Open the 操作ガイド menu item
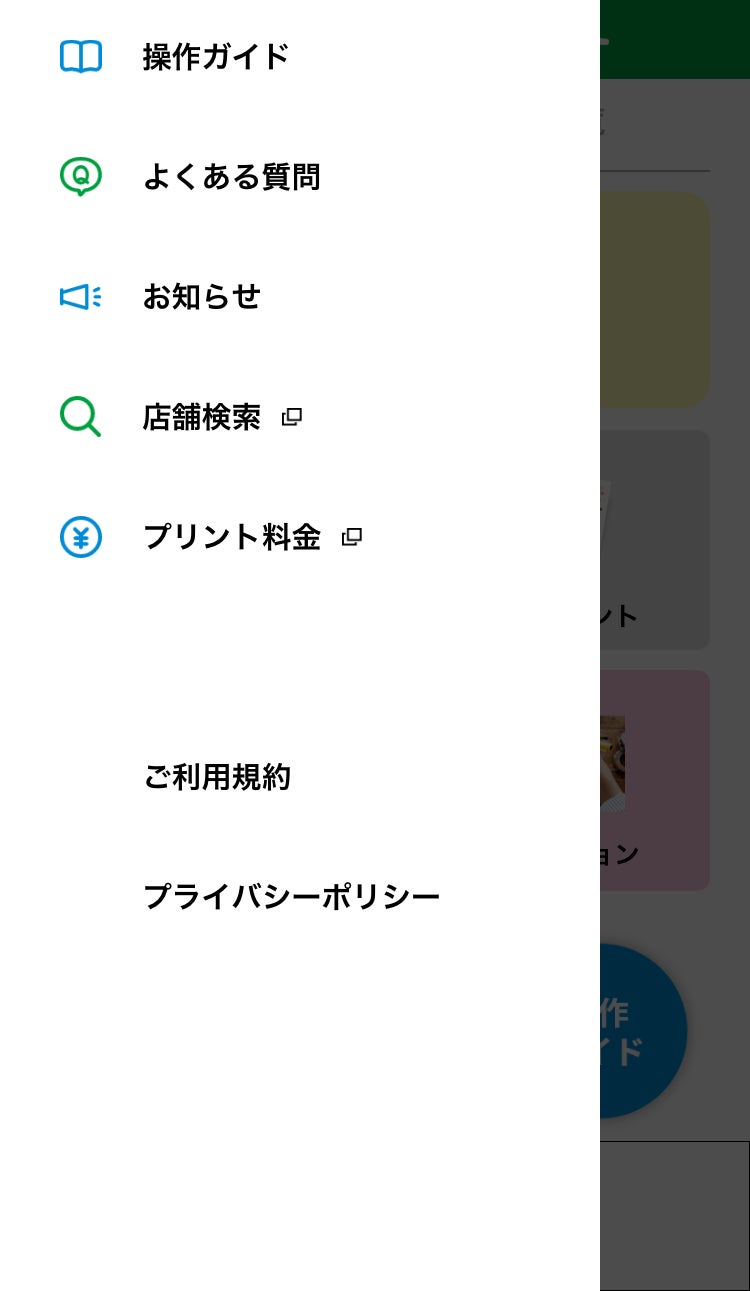Screen dimensions: 750x1291 click(215, 57)
